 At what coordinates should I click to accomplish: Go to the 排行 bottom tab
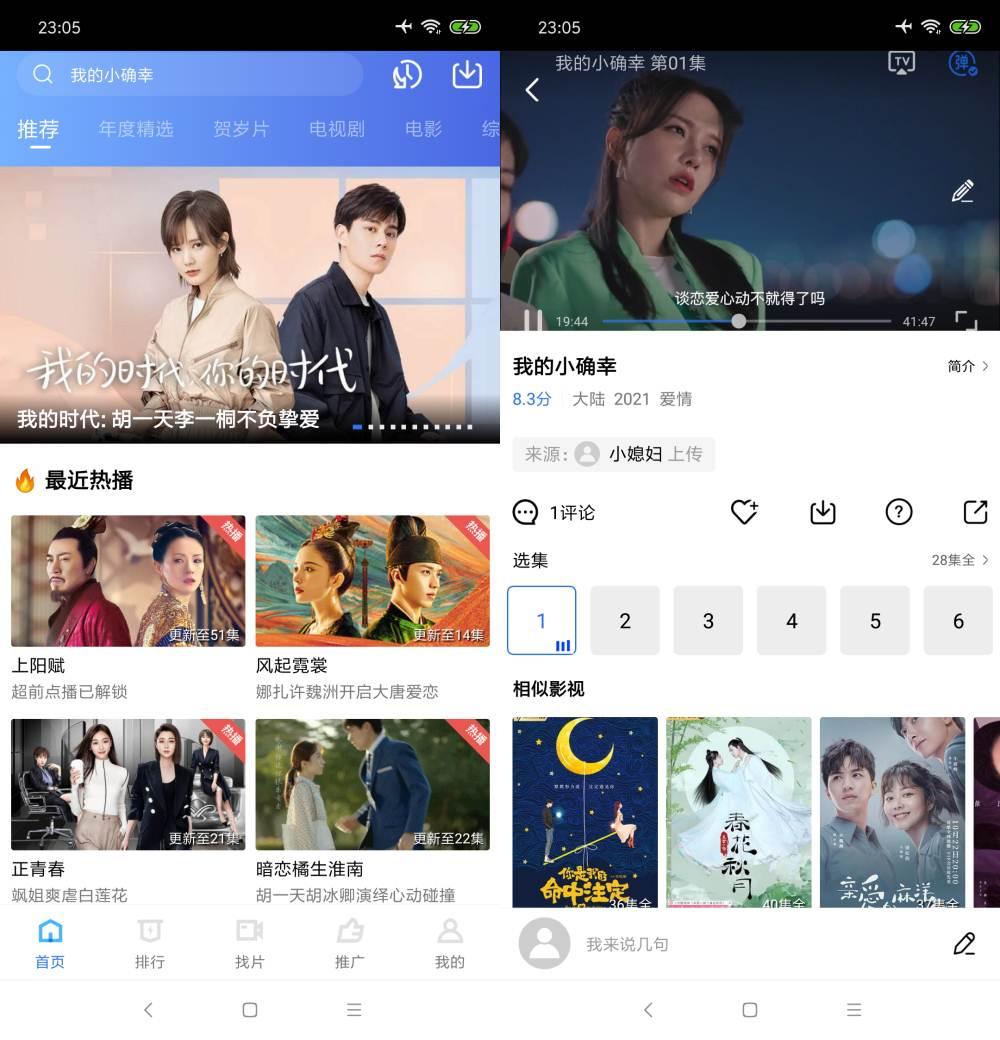point(150,945)
